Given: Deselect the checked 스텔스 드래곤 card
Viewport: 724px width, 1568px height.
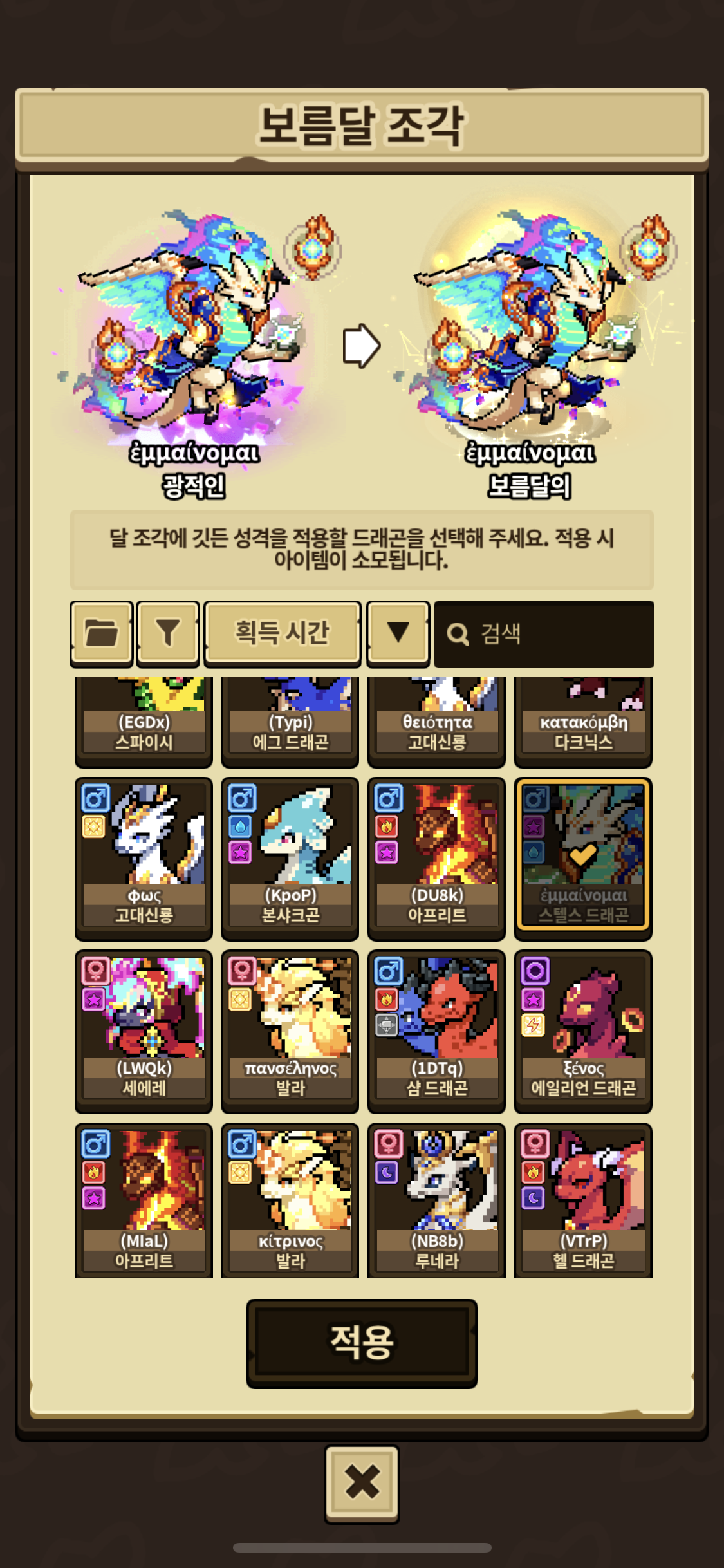Looking at the screenshot, I should click(583, 859).
